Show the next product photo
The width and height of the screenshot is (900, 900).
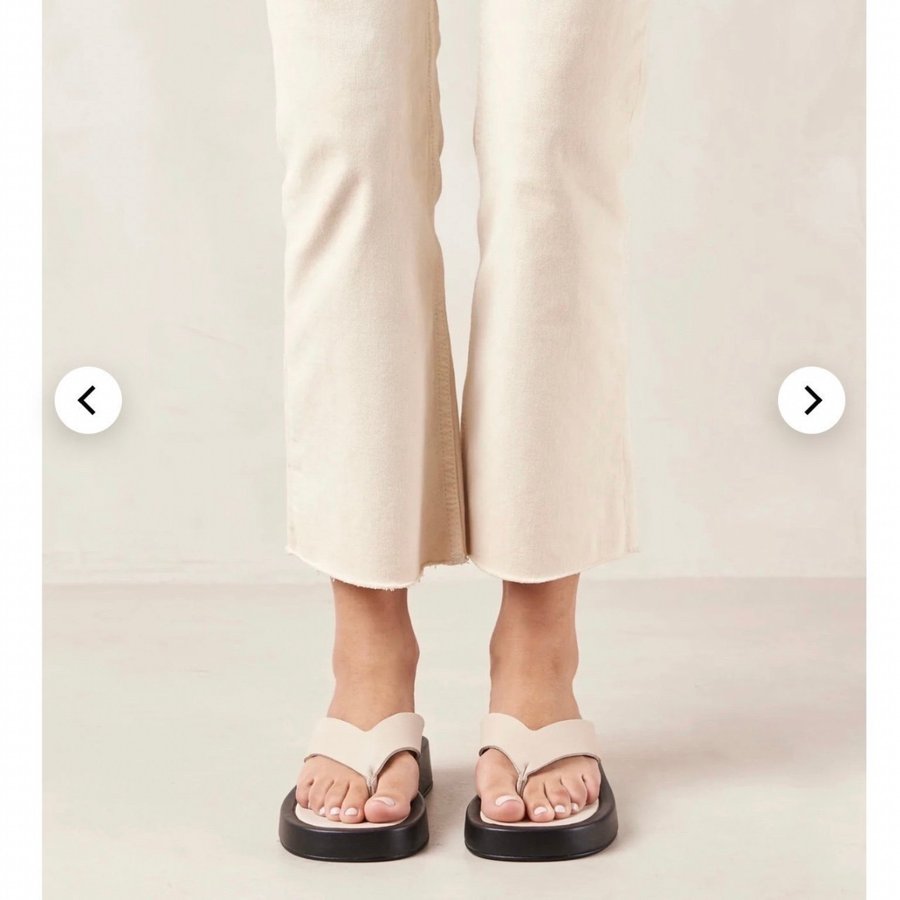pyautogui.click(x=811, y=400)
